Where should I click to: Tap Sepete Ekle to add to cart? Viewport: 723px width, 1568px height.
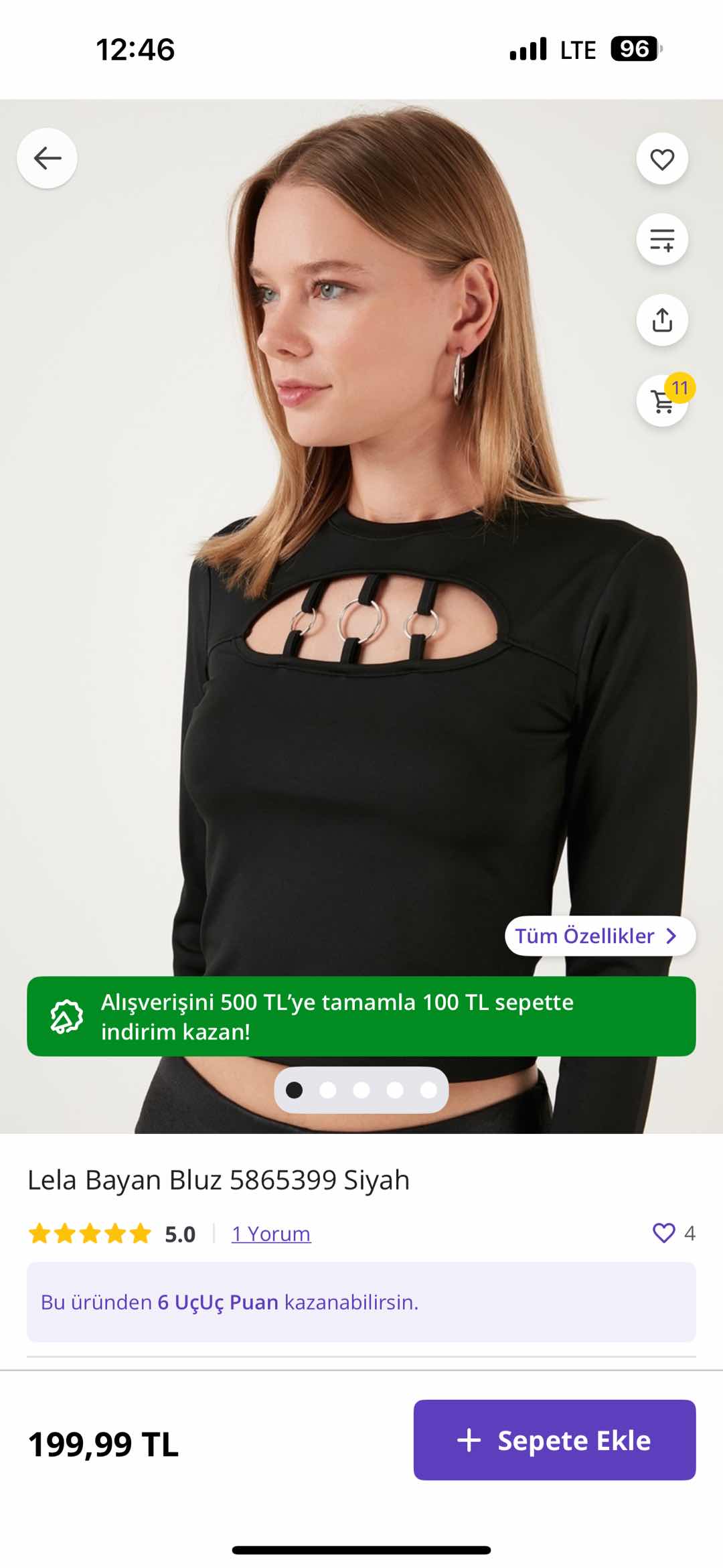pos(554,1439)
